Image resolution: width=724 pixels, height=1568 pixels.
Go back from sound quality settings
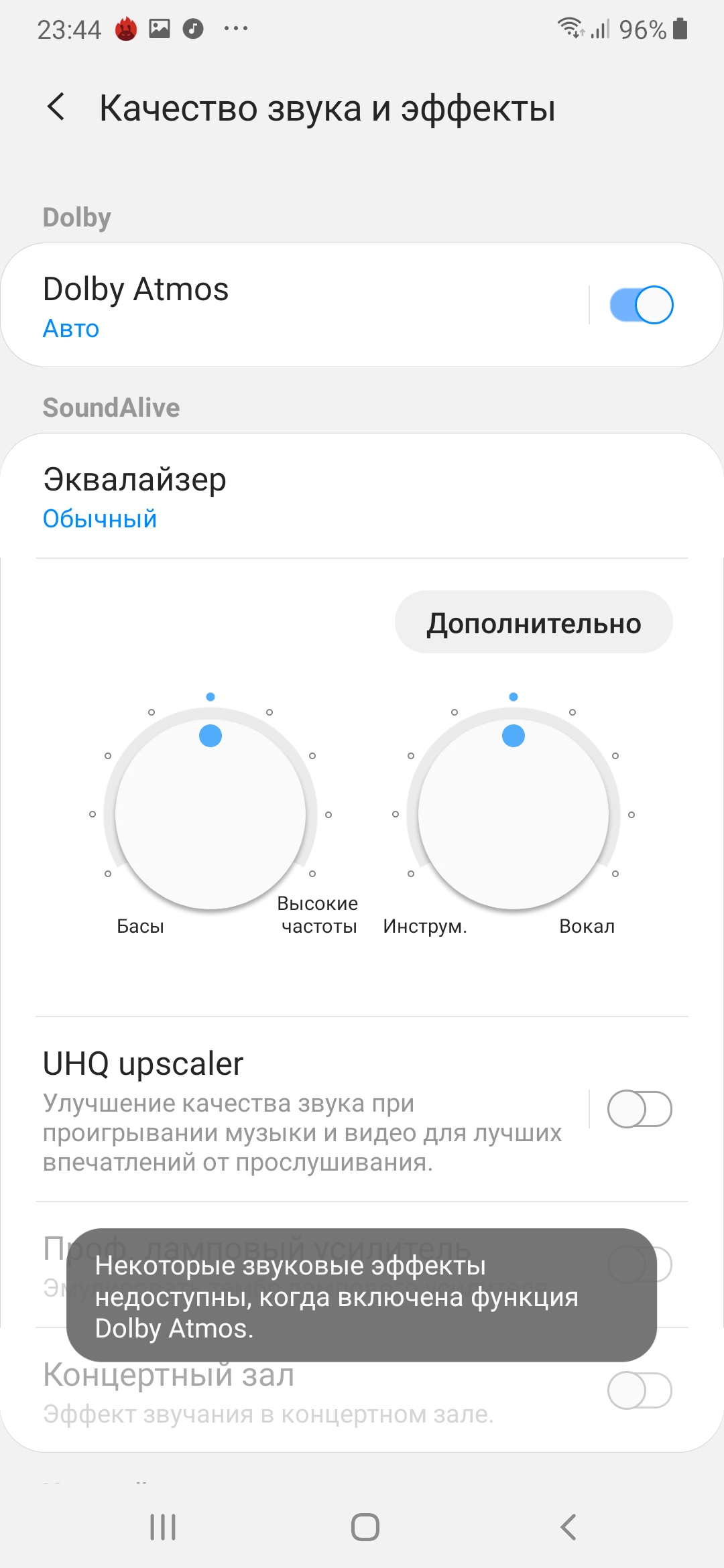57,107
